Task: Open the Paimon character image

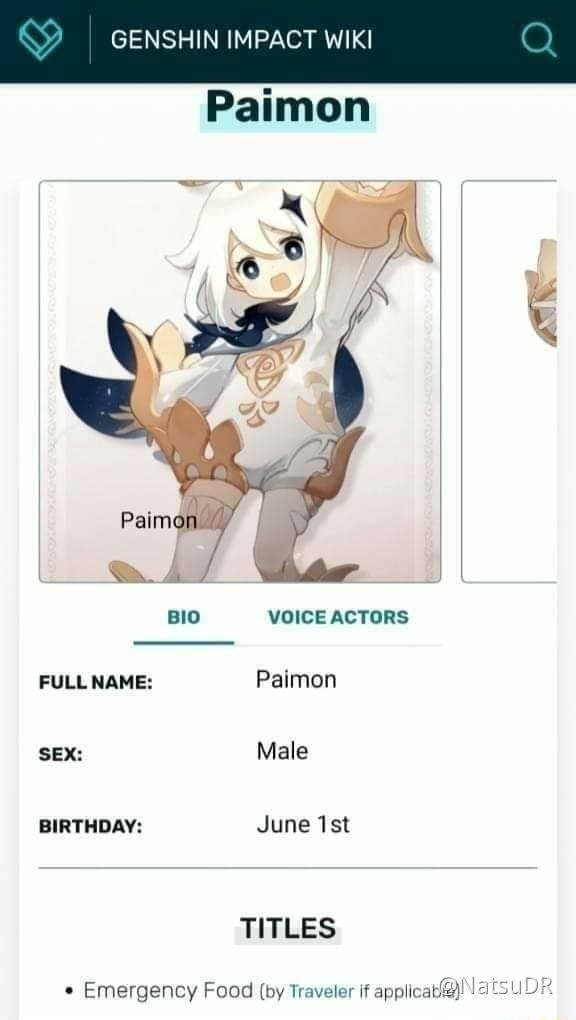Action: [x=240, y=381]
